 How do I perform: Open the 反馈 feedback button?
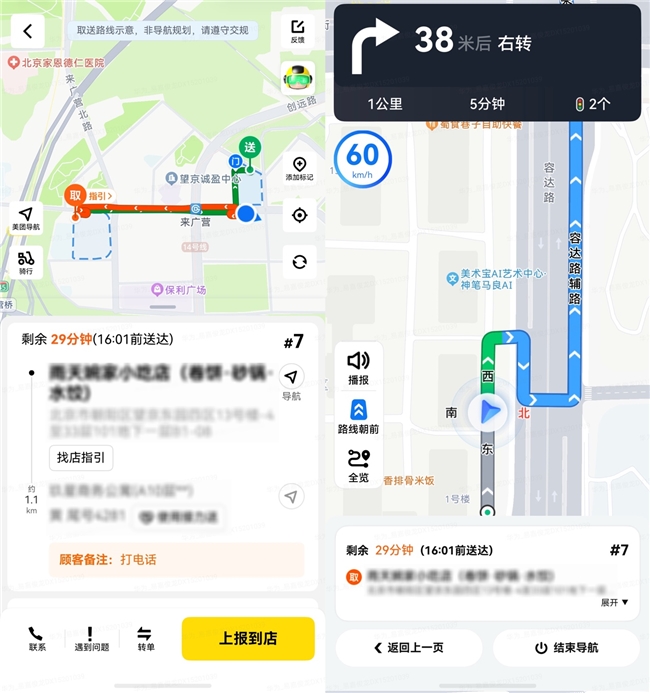(x=298, y=31)
